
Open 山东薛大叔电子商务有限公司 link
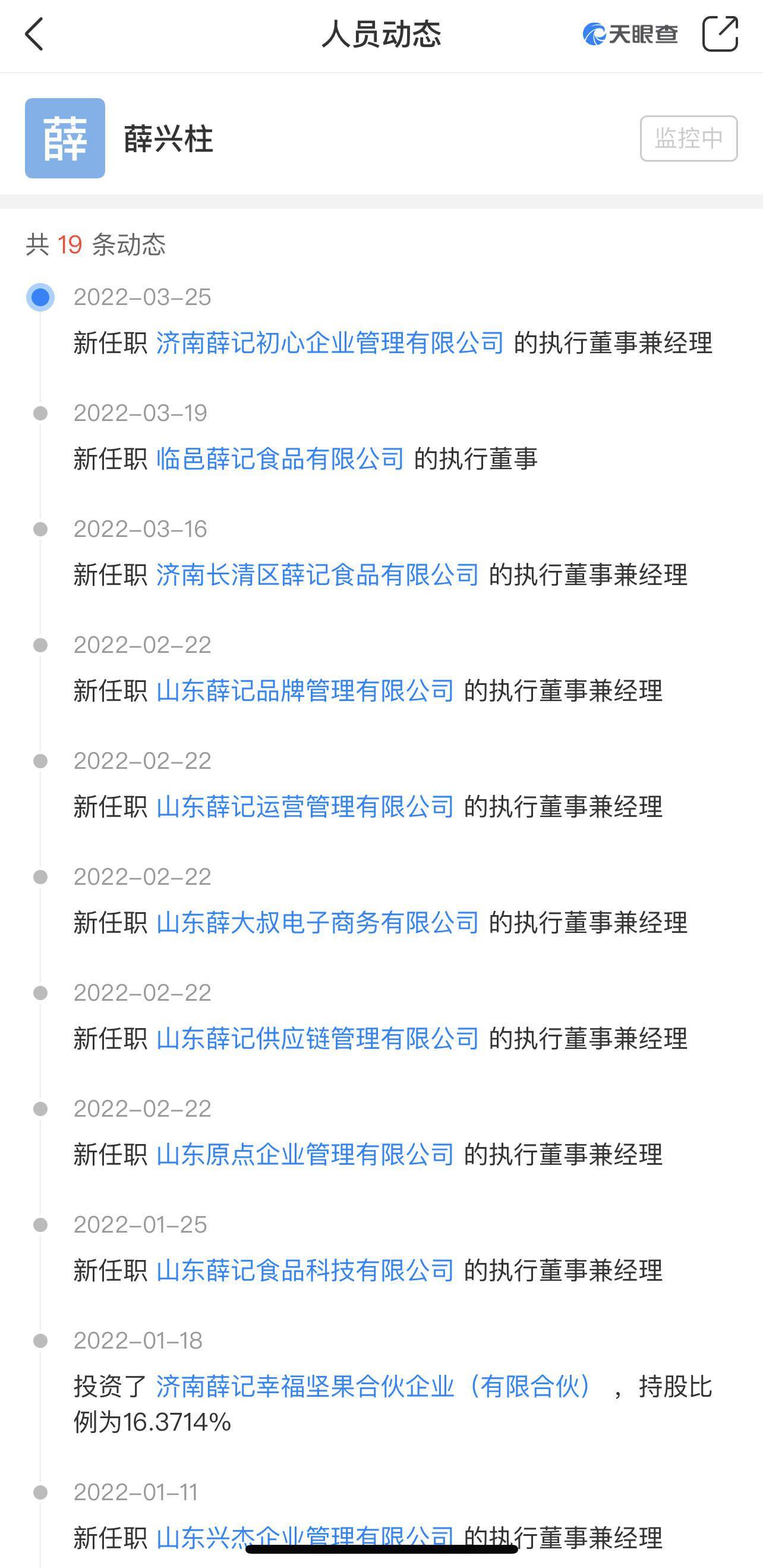(x=317, y=923)
